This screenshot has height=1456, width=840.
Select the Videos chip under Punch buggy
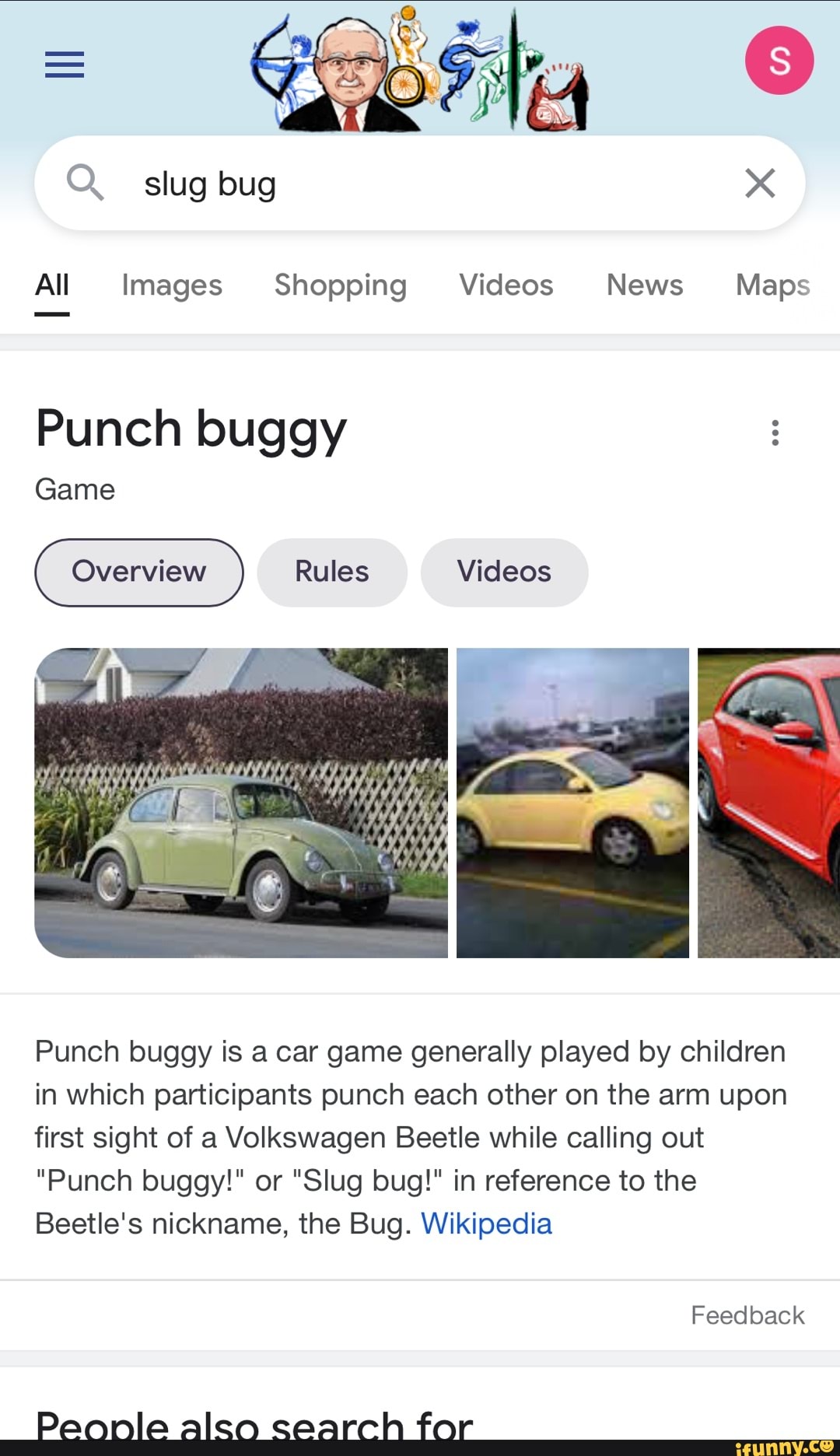click(504, 572)
